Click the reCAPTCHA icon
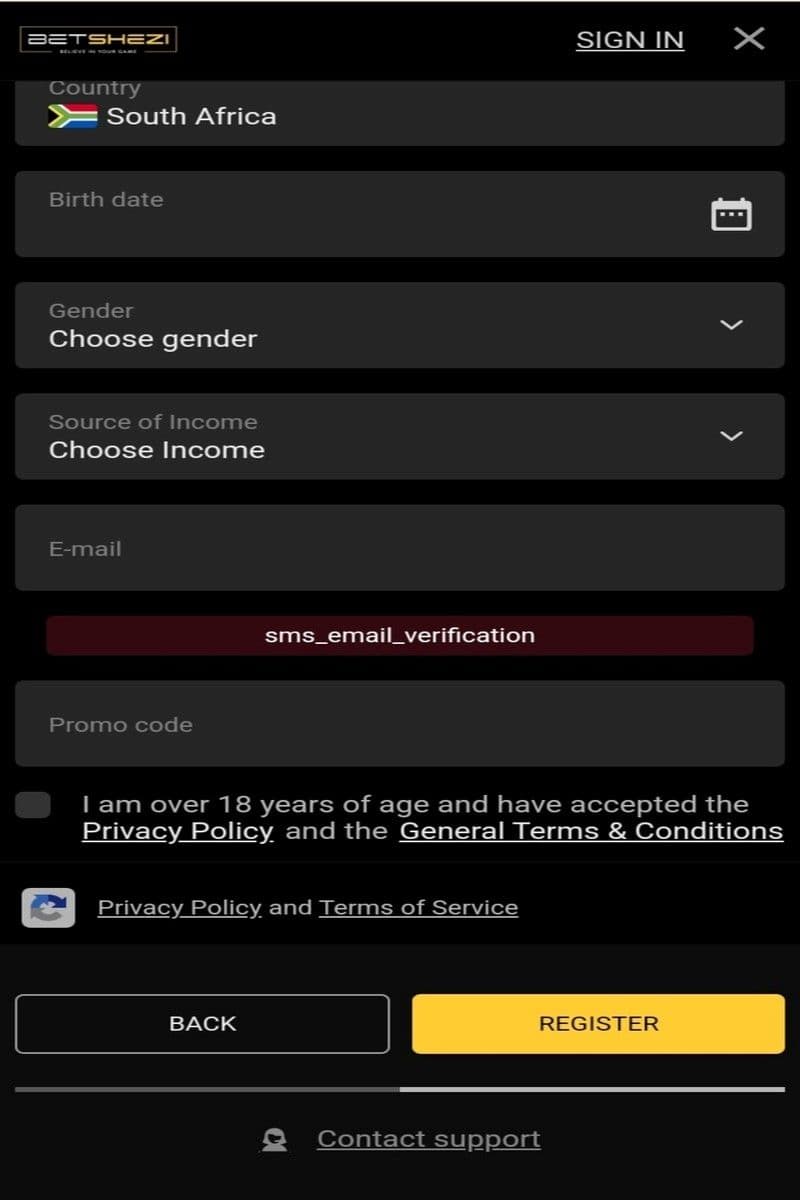Viewport: 800px width, 1200px height. click(x=47, y=907)
